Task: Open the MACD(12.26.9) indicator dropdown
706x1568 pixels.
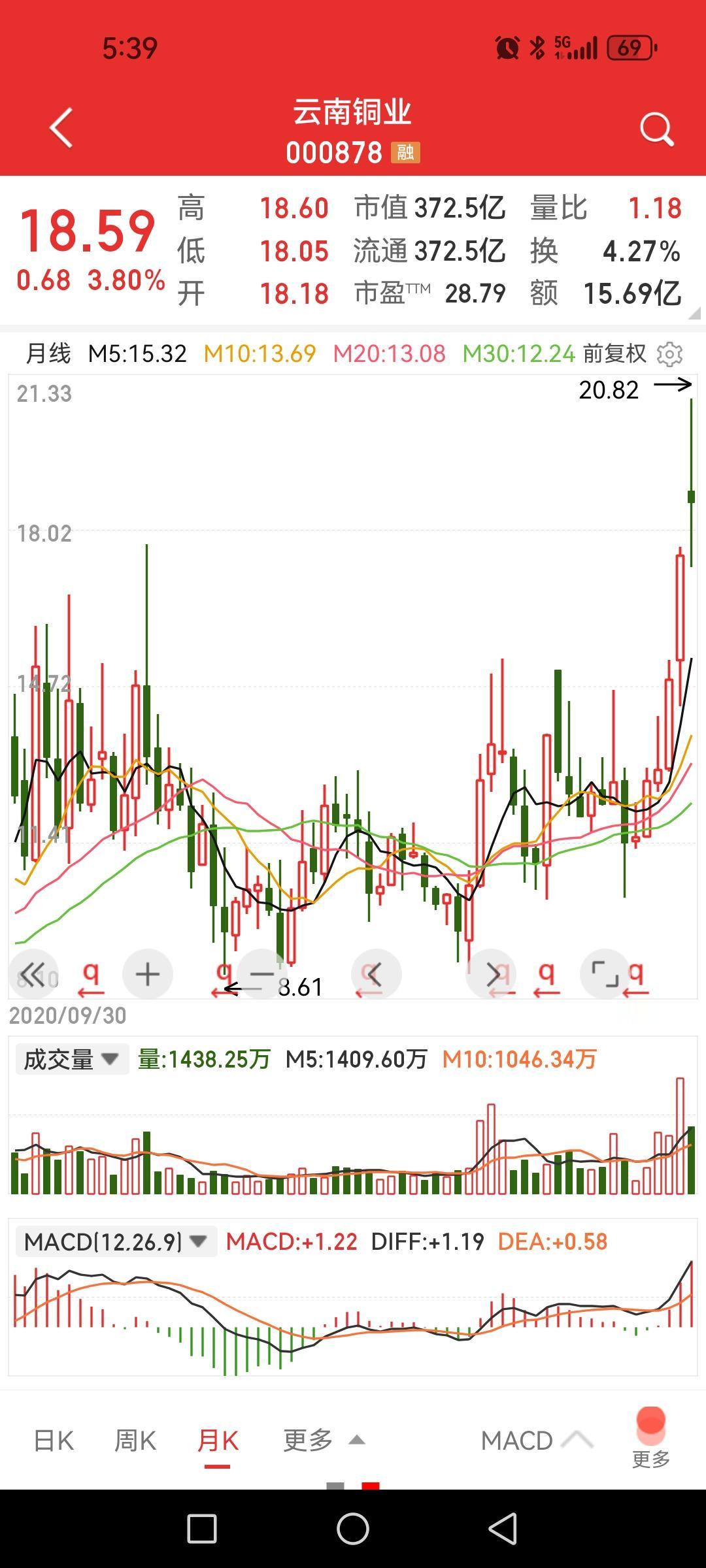Action: 115,1241
